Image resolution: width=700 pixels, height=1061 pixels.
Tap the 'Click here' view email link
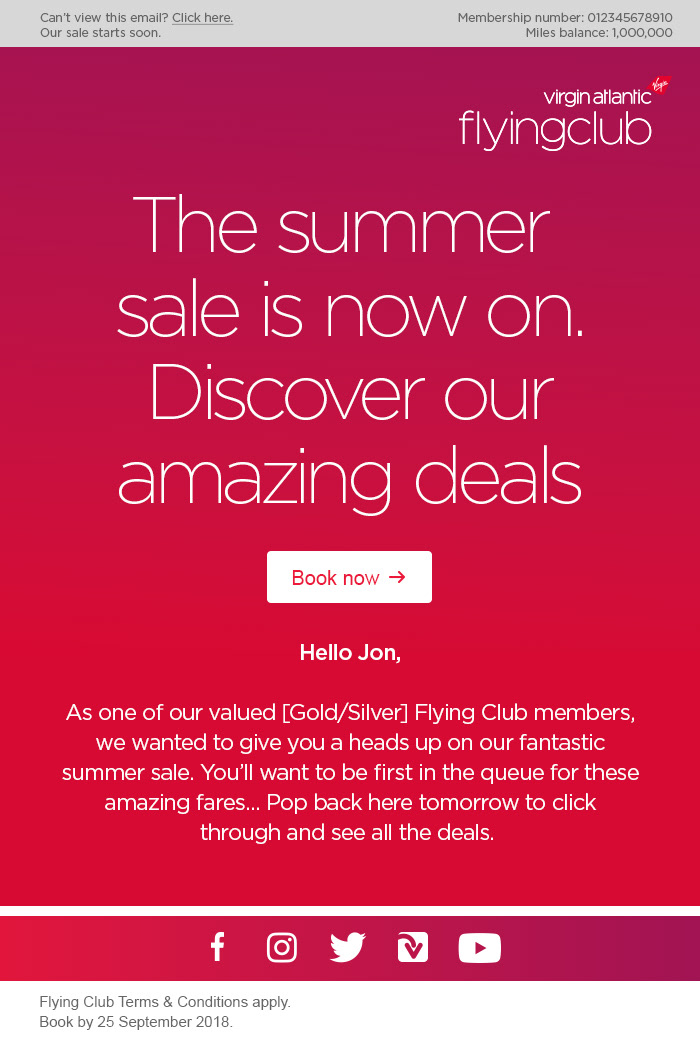[202, 18]
